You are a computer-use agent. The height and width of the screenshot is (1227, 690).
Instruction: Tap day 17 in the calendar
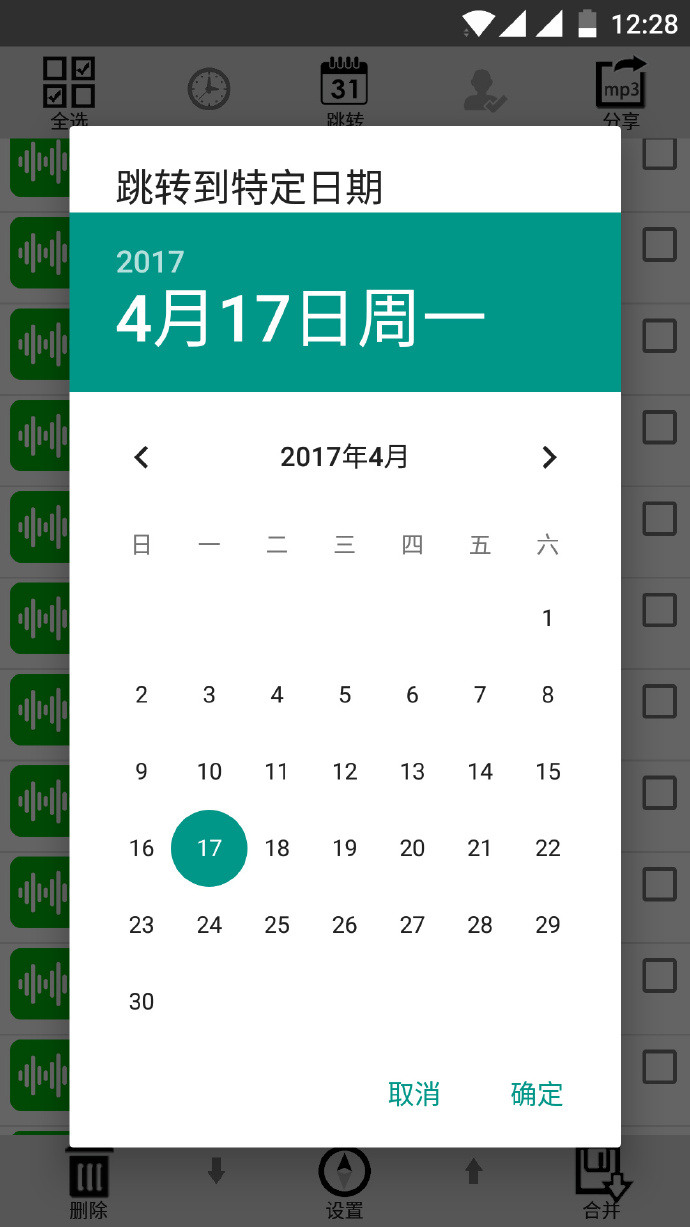coord(209,848)
